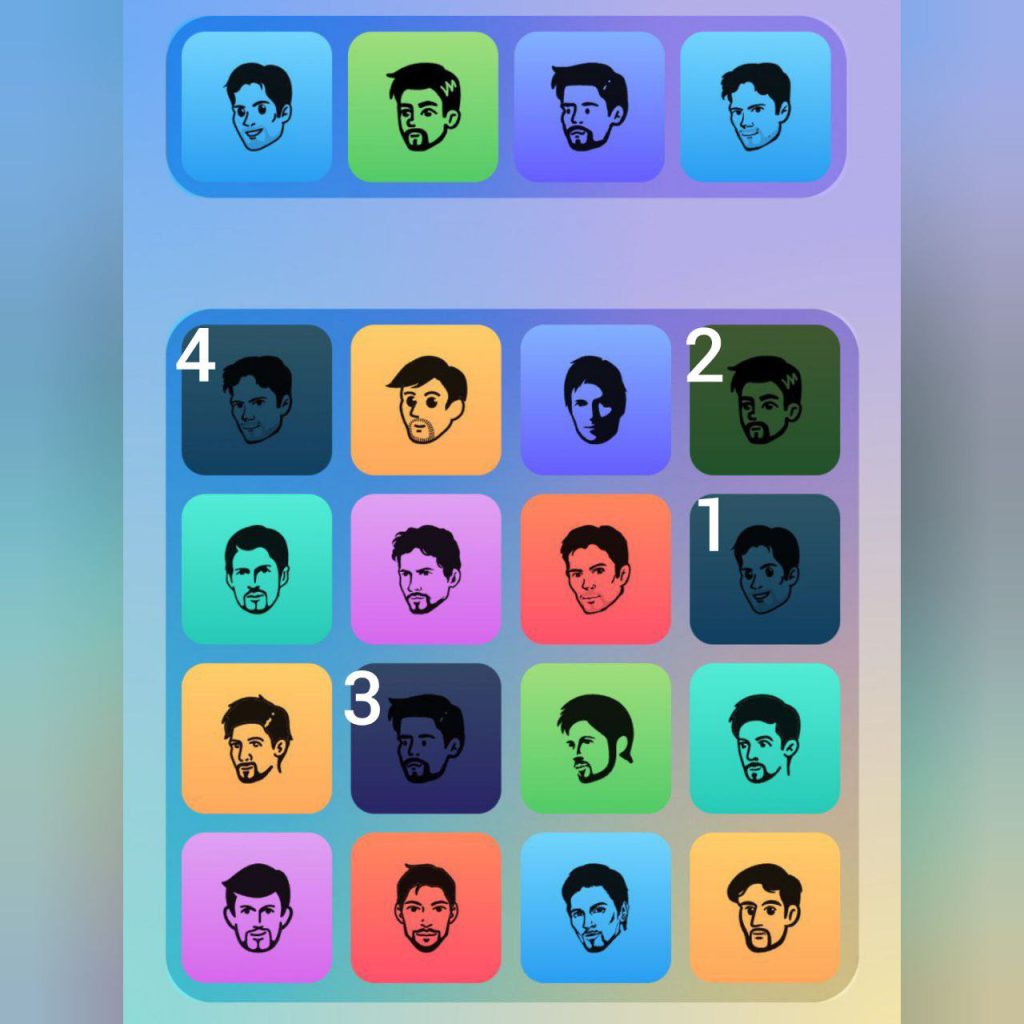Deselect the darkened face tile numbered 1
The image size is (1024, 1024).
point(765,569)
